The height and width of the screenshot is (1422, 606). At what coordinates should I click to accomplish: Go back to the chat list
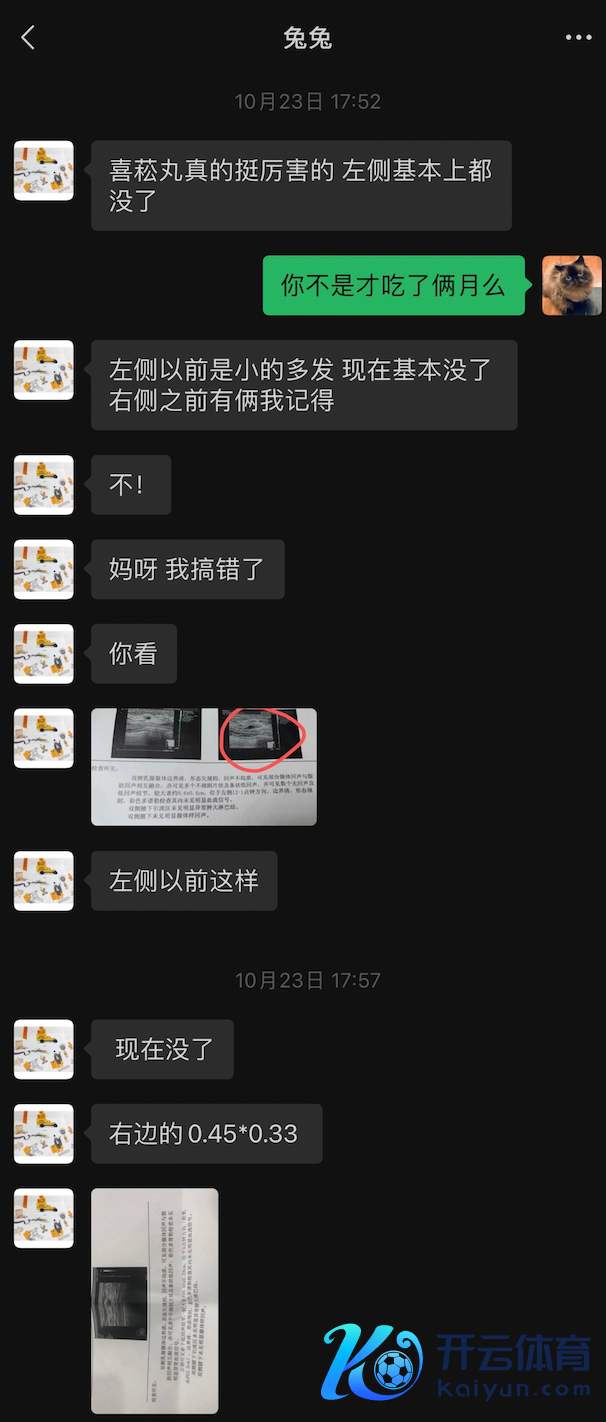[28, 38]
